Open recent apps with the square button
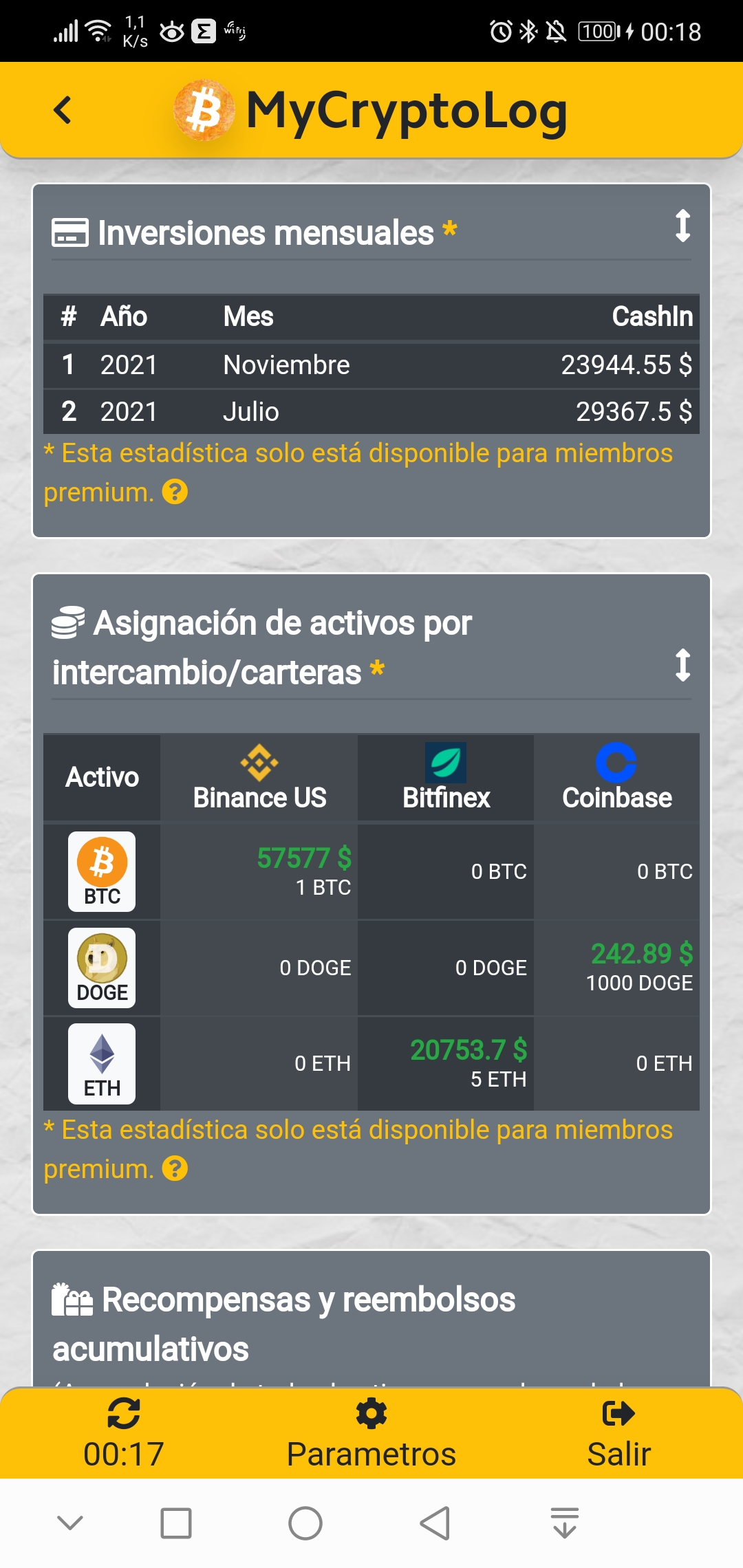The height and width of the screenshot is (1568, 743). tap(176, 1523)
